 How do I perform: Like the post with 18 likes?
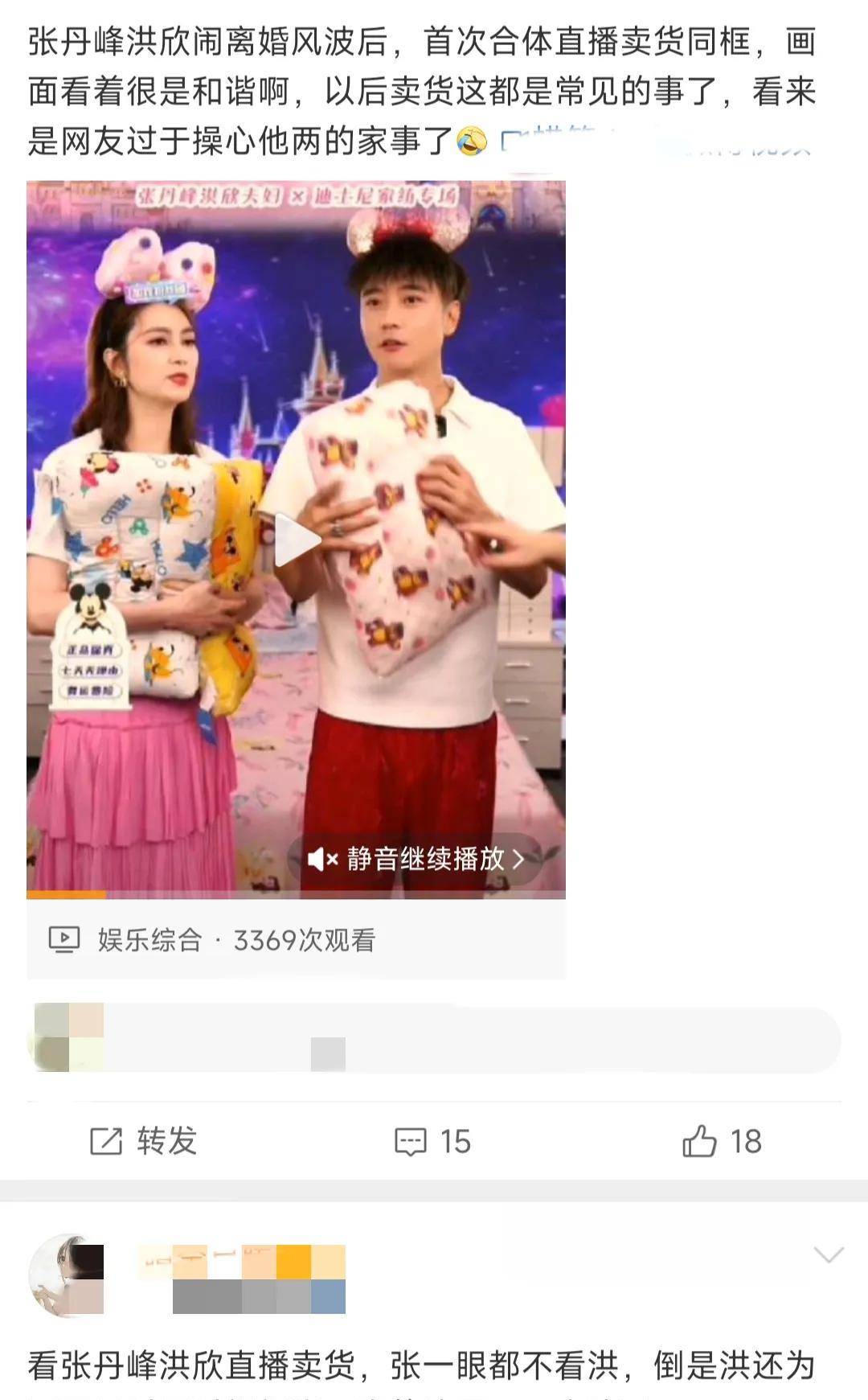(721, 1141)
